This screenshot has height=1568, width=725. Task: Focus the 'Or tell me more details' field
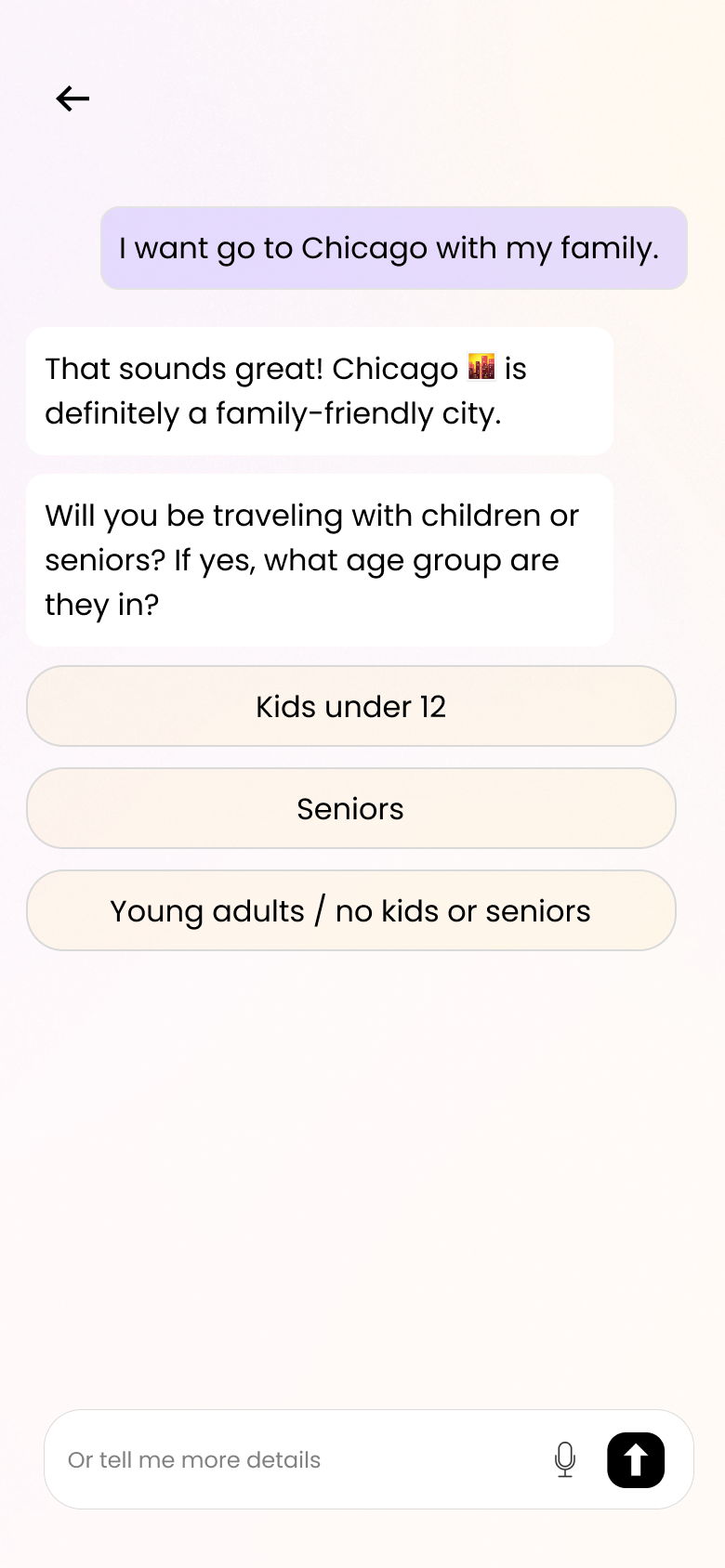click(x=297, y=1459)
